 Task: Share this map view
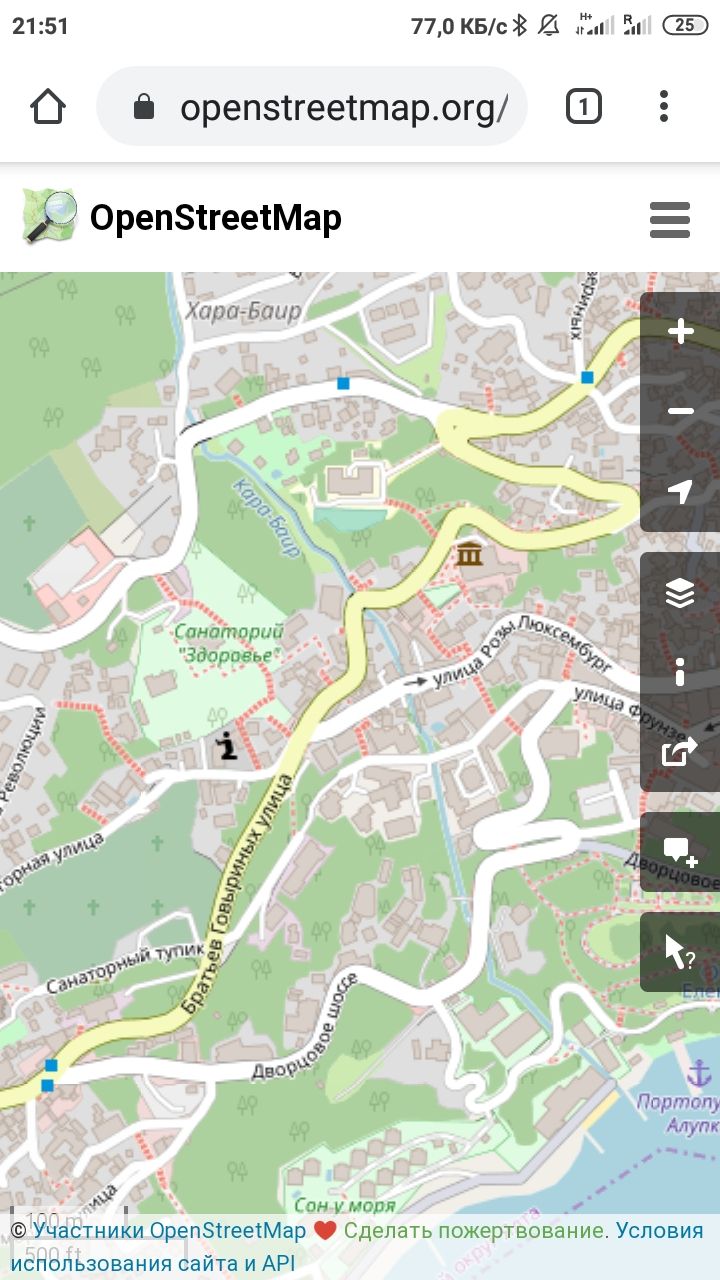pyautogui.click(x=680, y=752)
